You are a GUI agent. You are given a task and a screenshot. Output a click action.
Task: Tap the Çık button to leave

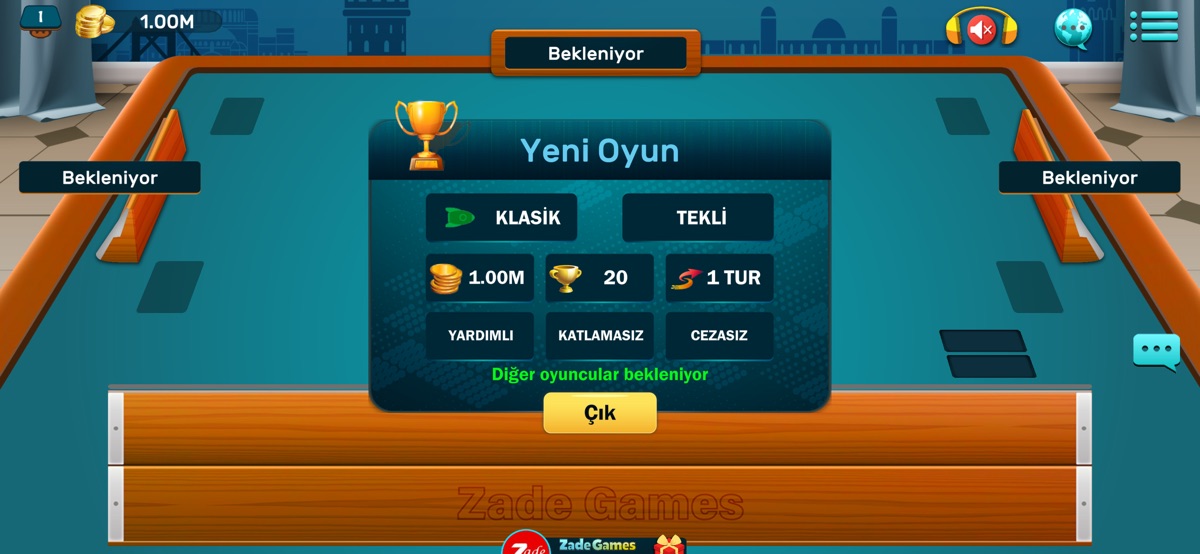[x=600, y=412]
